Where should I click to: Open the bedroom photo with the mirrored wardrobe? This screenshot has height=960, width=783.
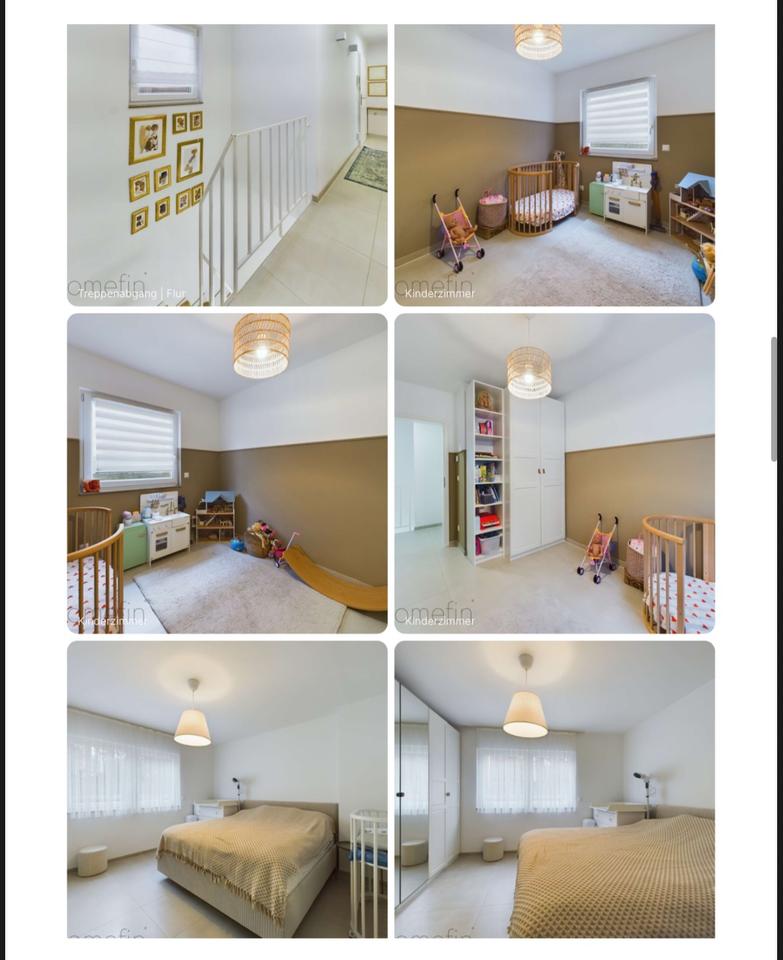click(x=554, y=789)
